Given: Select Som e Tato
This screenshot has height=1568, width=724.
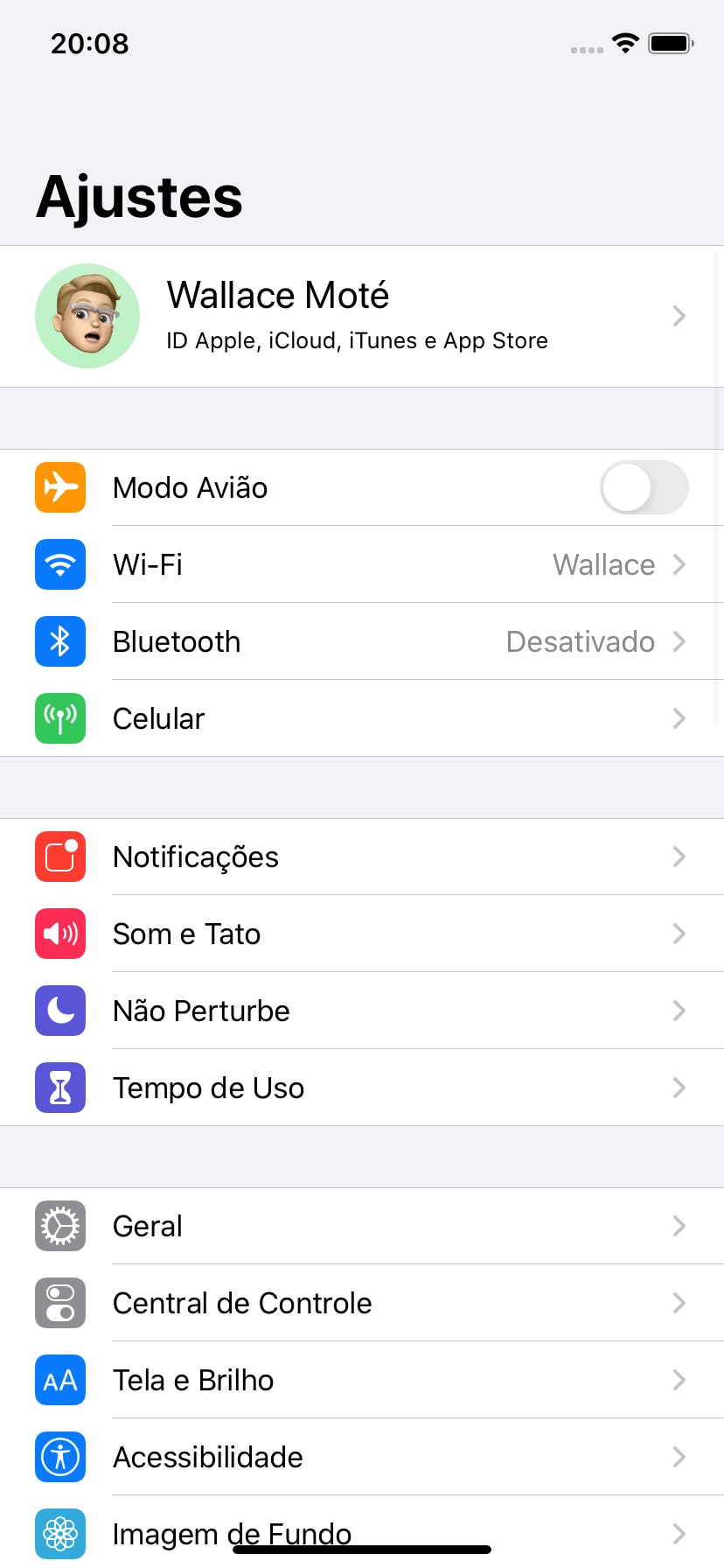Looking at the screenshot, I should pyautogui.click(x=362, y=934).
